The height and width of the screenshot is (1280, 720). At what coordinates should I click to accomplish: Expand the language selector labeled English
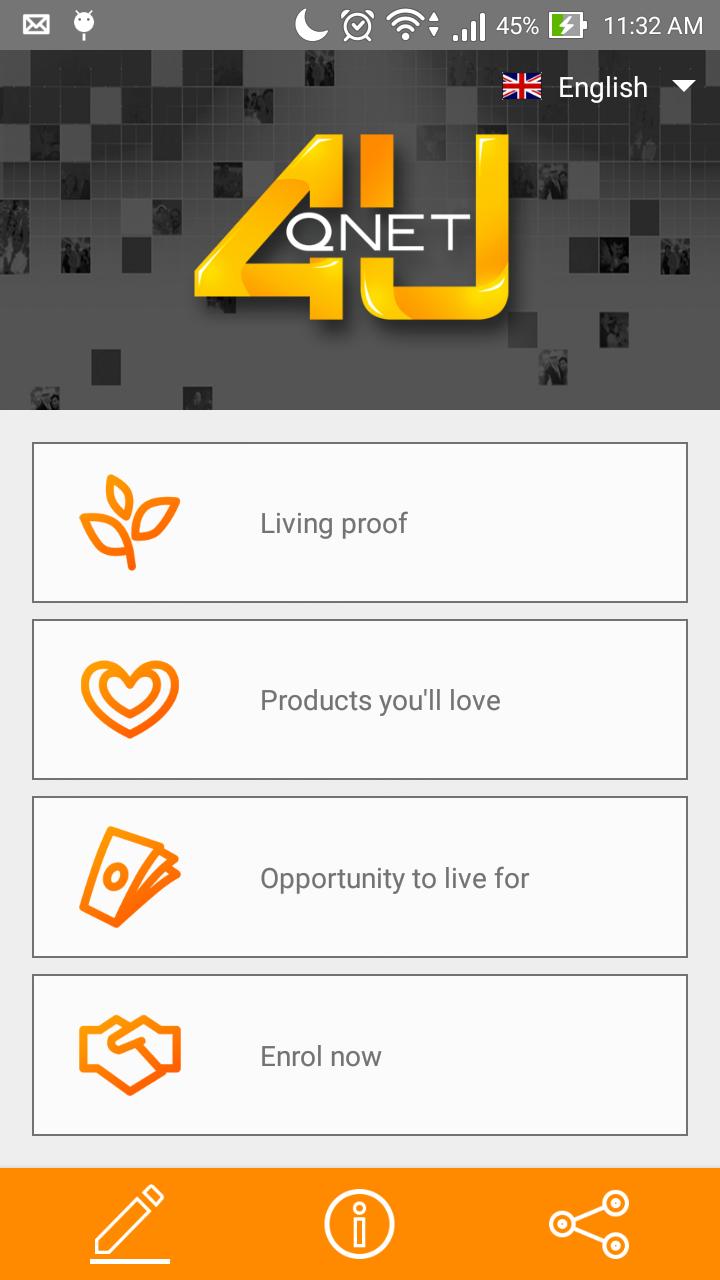coord(601,88)
